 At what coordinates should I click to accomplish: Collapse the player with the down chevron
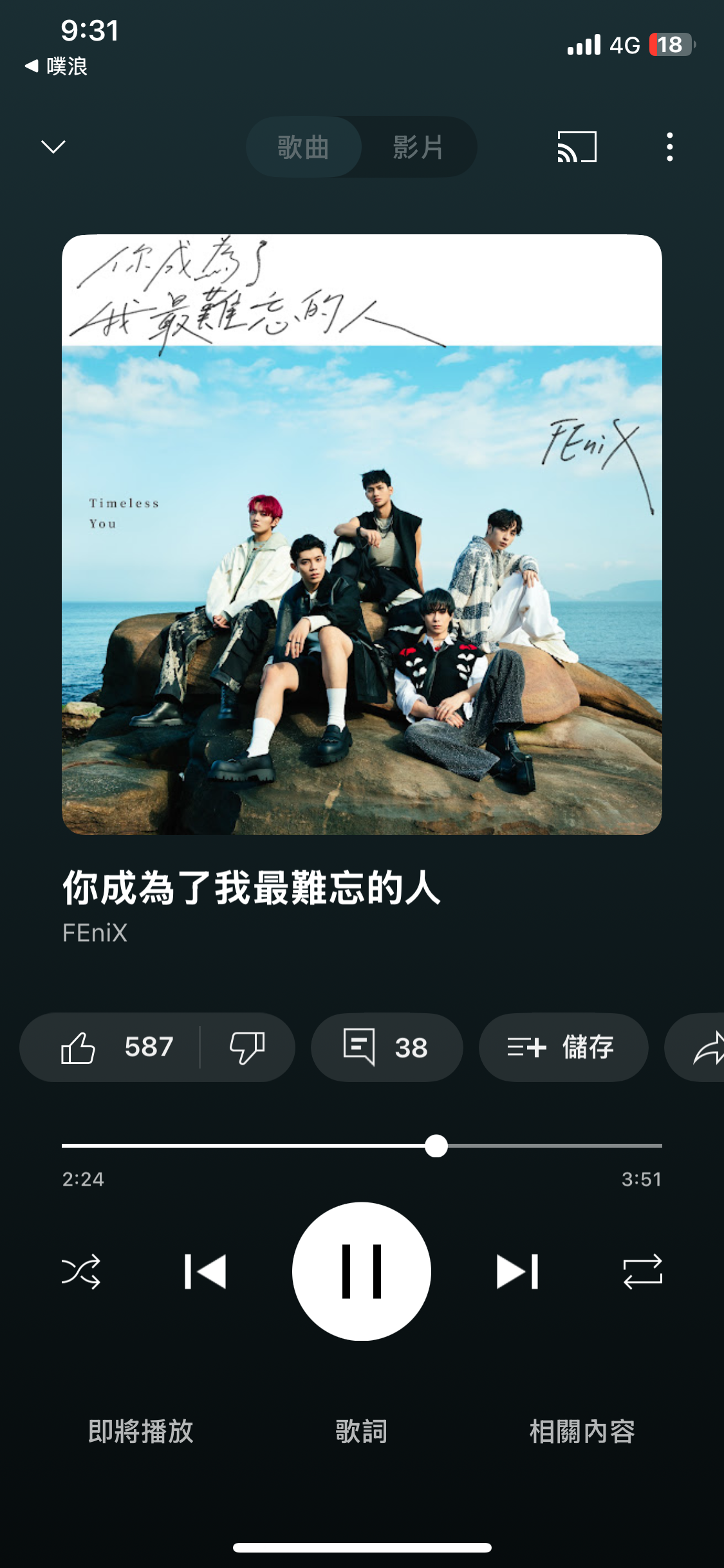[53, 147]
